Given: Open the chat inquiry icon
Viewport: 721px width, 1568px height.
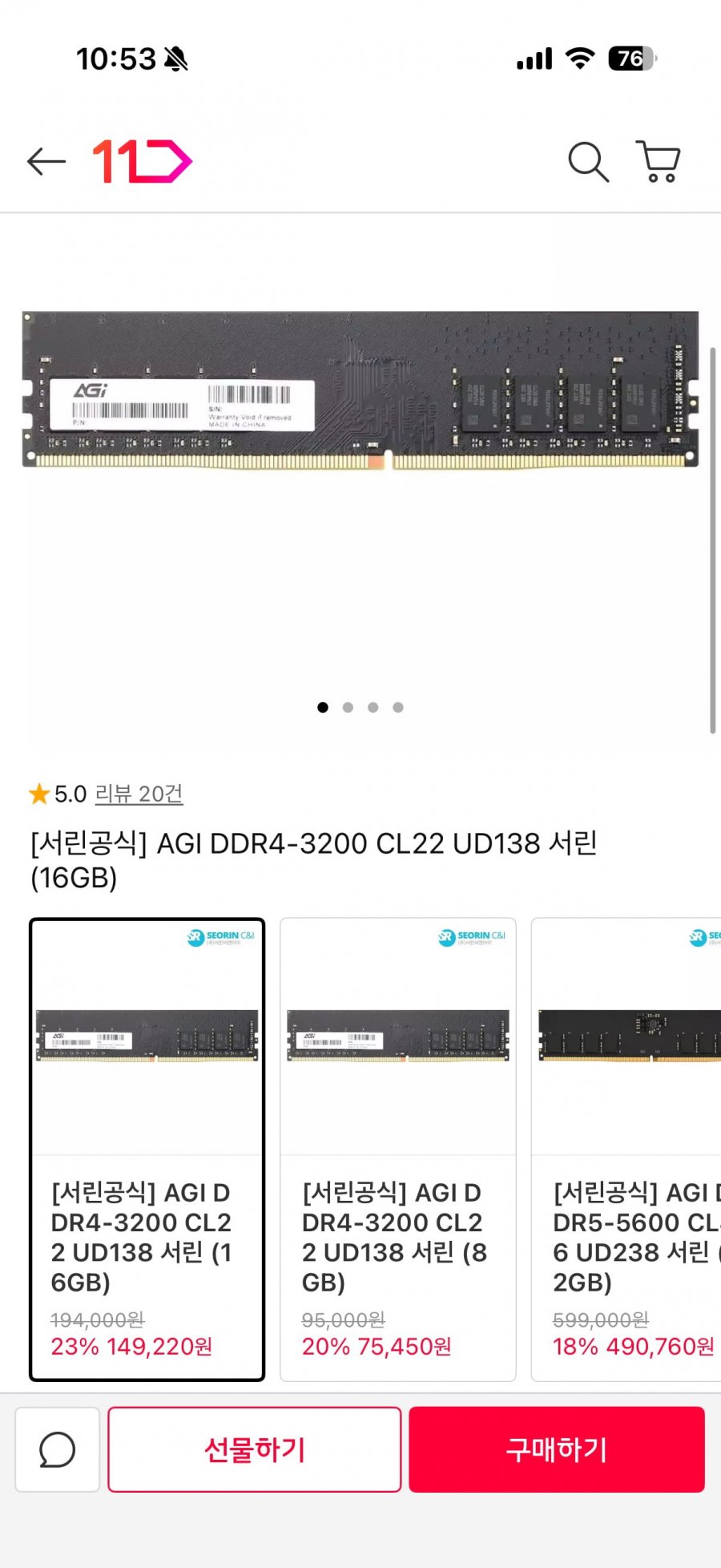Looking at the screenshot, I should click(56, 1449).
